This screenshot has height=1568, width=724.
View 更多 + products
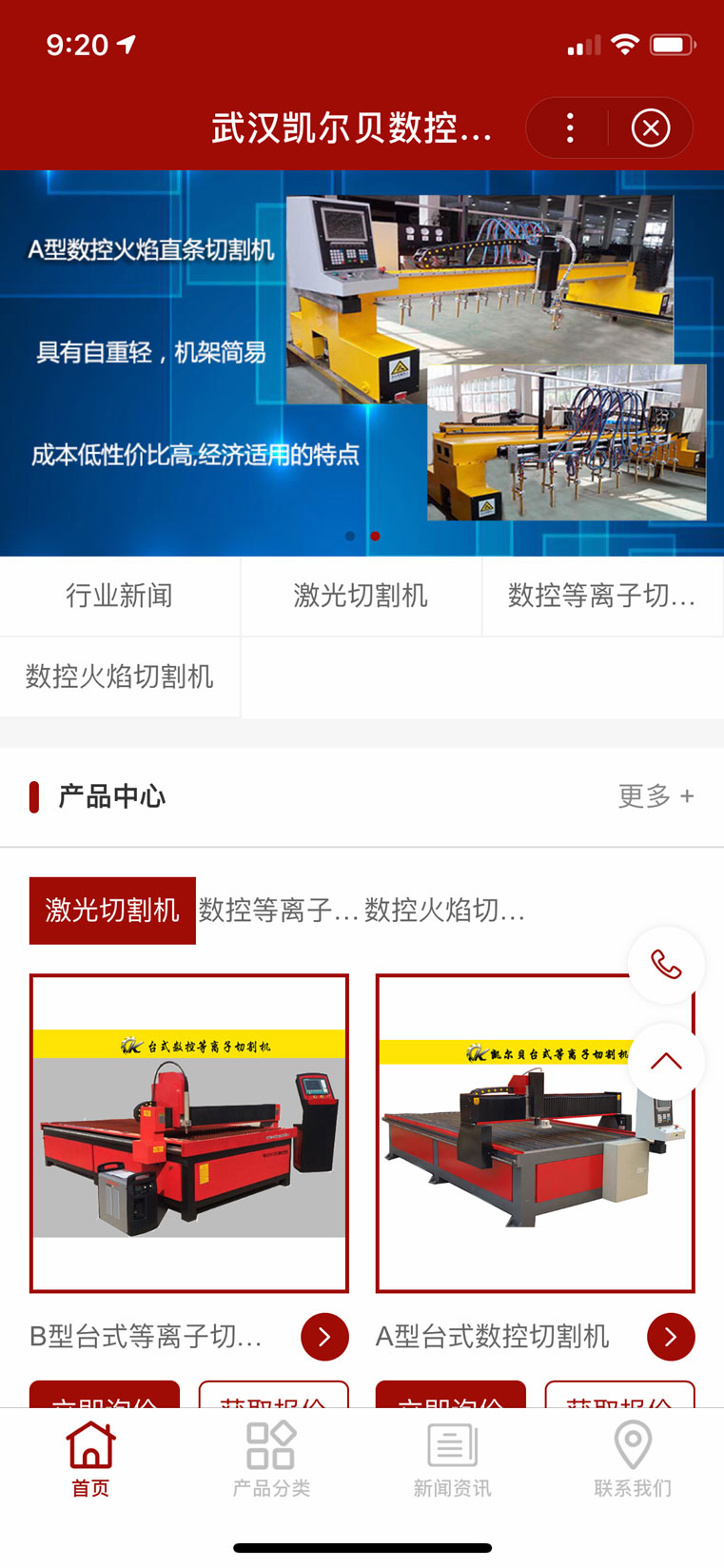point(656,796)
